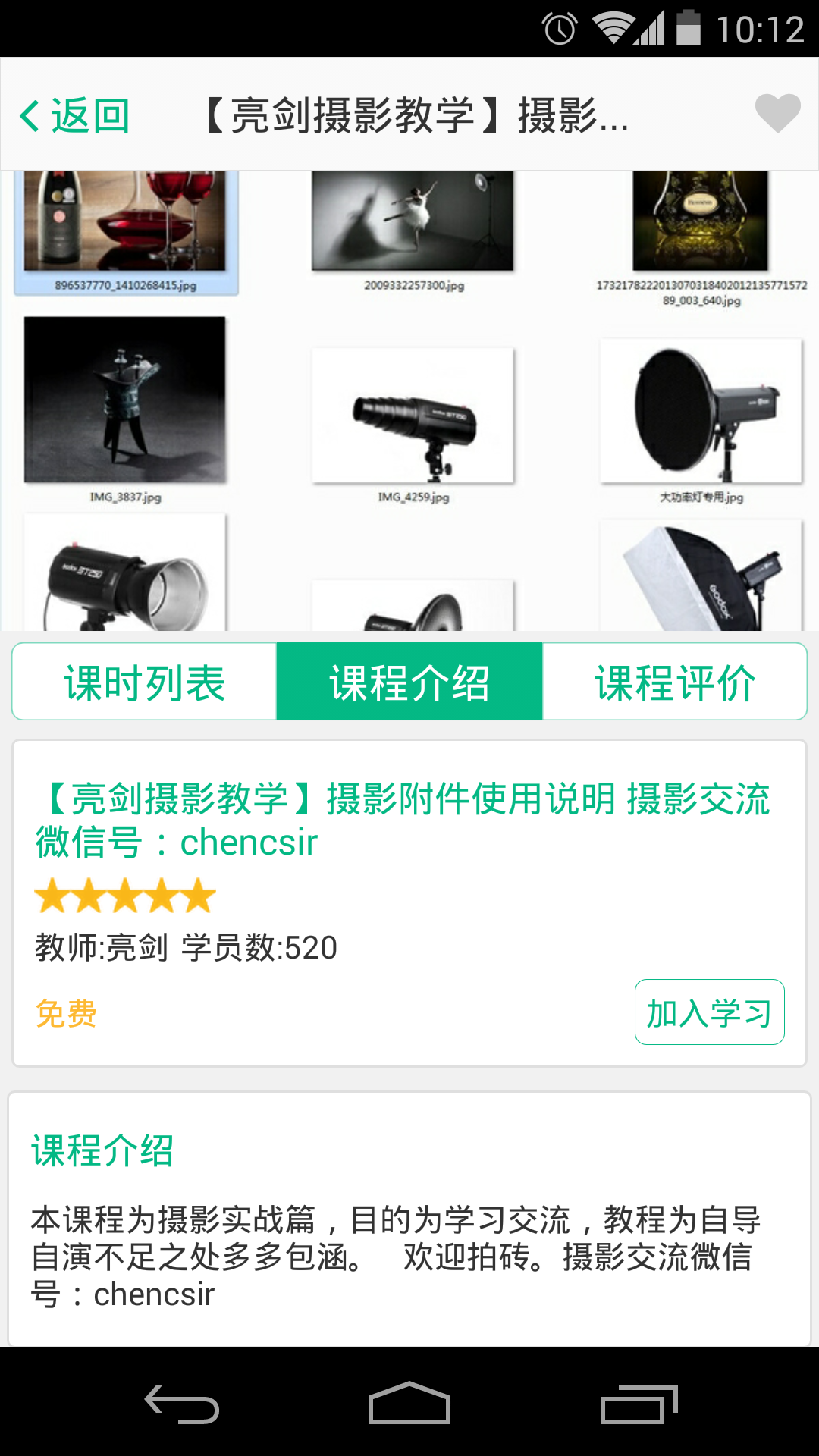Image resolution: width=819 pixels, height=1456 pixels.
Task: Tap the heart favorite icon
Action: point(777,114)
